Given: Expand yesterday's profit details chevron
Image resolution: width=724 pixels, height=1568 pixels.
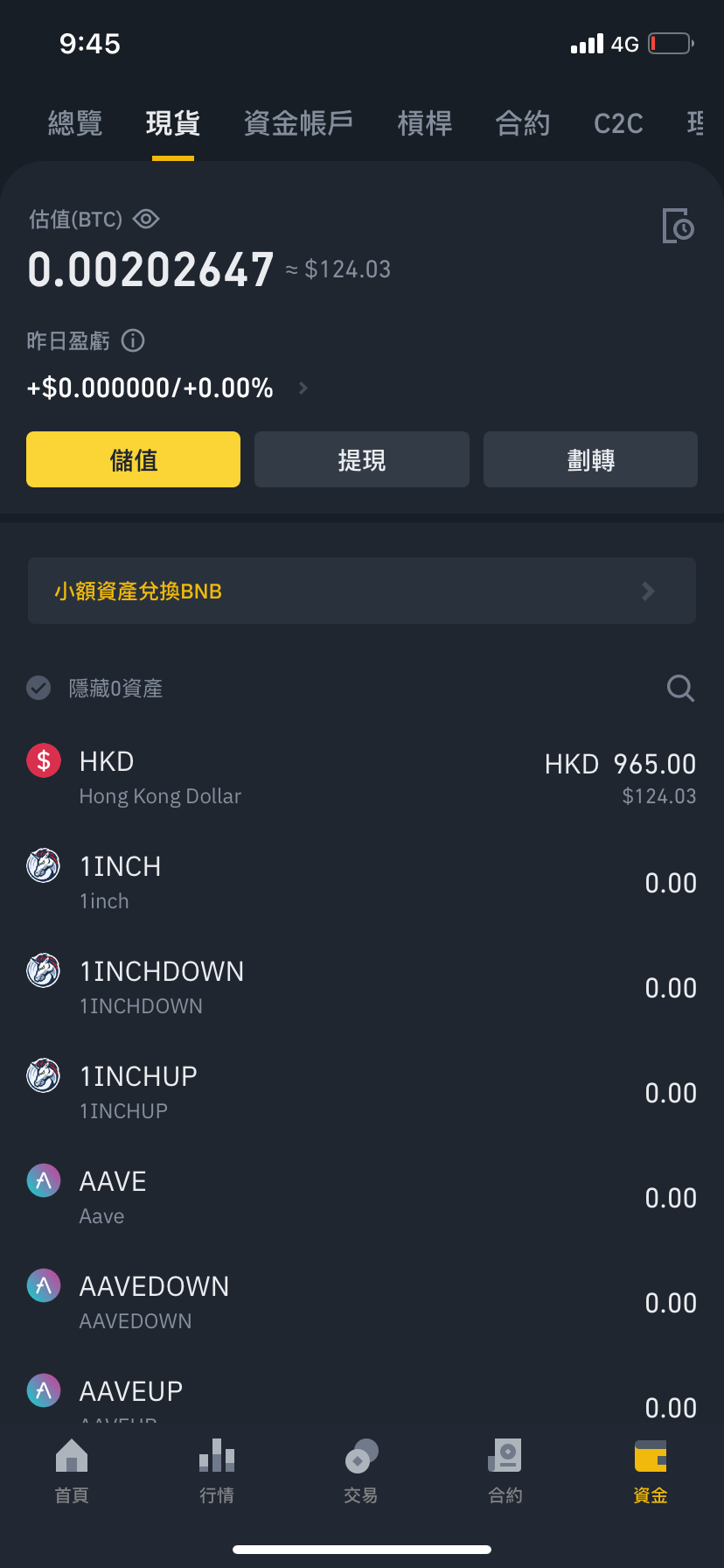Looking at the screenshot, I should pyautogui.click(x=302, y=388).
